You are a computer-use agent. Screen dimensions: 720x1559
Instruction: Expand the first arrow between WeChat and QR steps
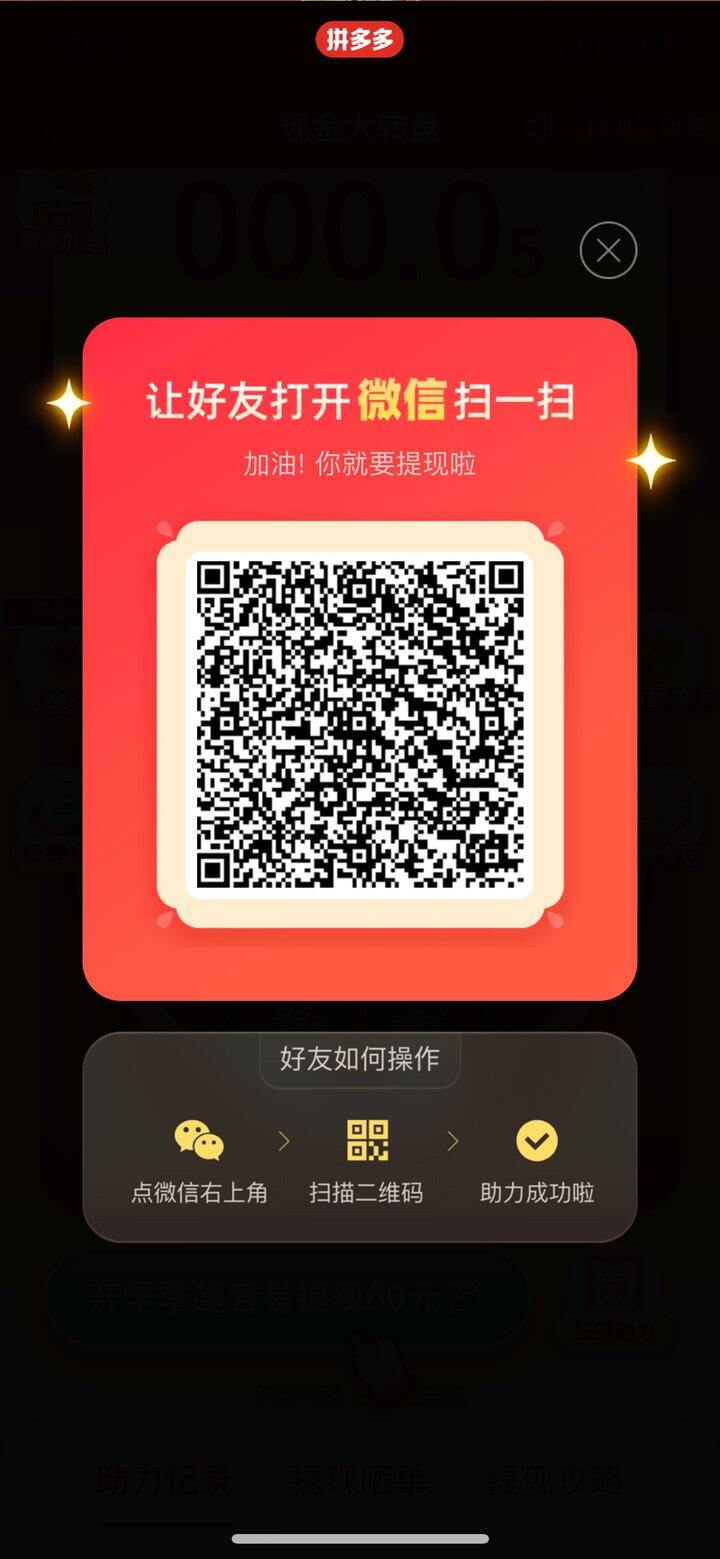coord(285,1139)
